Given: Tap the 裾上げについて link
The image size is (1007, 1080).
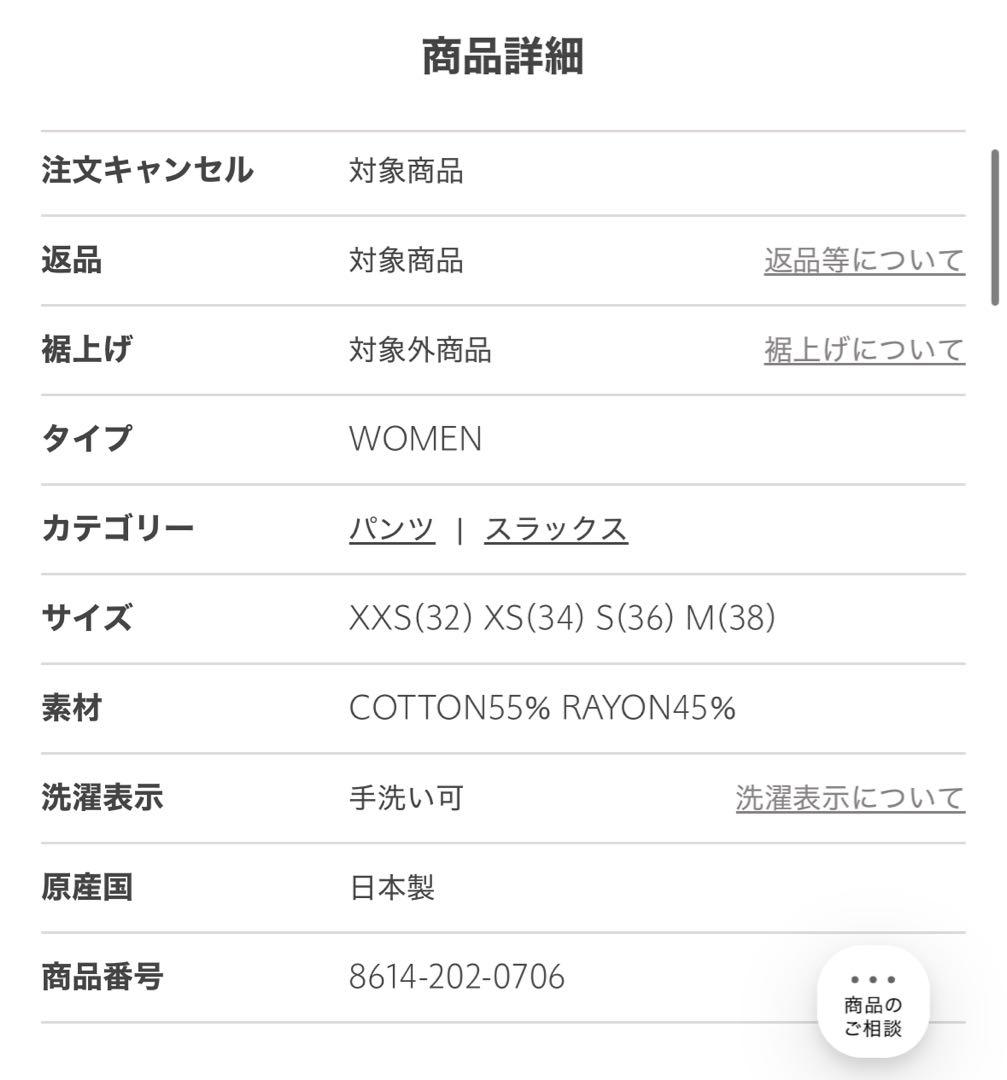Looking at the screenshot, I should coord(864,350).
